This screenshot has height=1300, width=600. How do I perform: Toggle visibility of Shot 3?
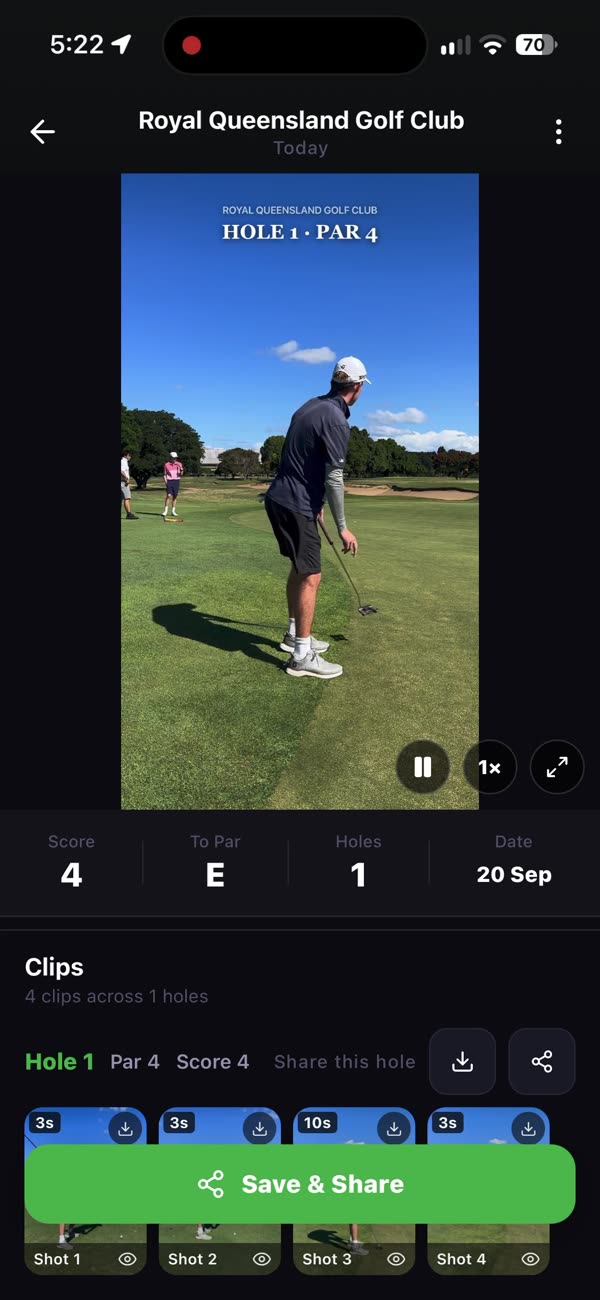(396, 1259)
